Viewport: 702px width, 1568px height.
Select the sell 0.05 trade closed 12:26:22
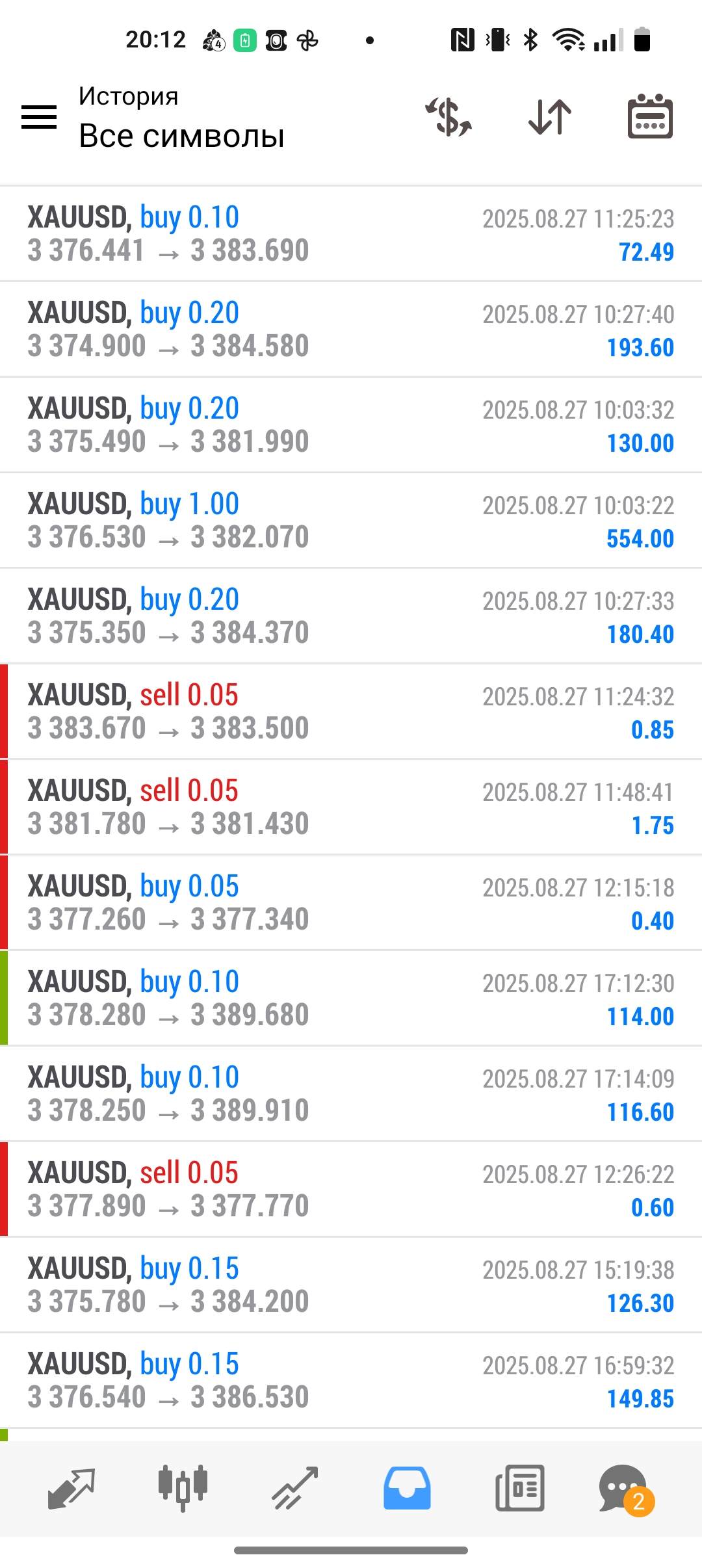[351, 1190]
